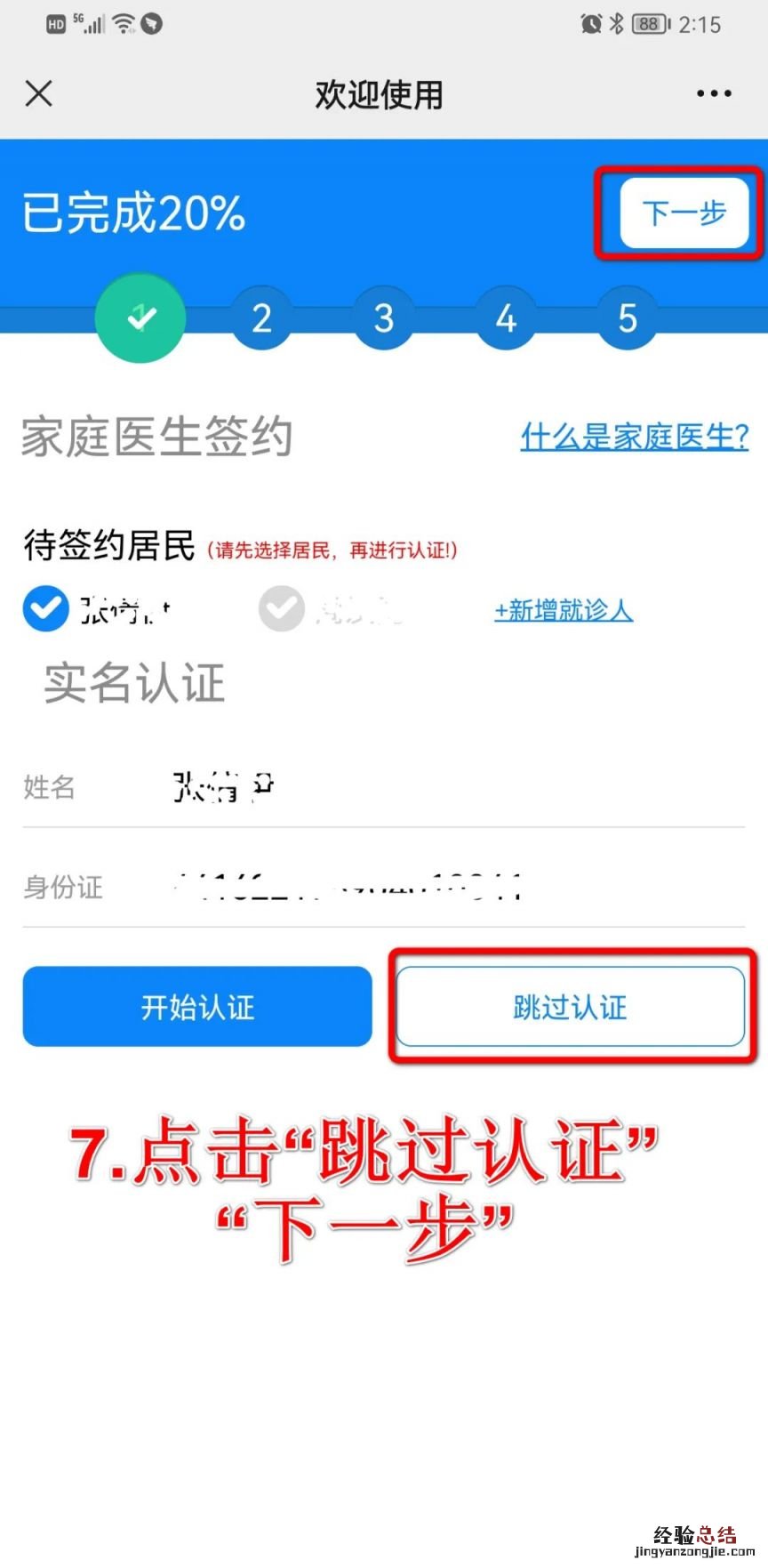This screenshot has height=1568, width=768.
Task: Skip verification with 跳过认证
Action: click(570, 1007)
